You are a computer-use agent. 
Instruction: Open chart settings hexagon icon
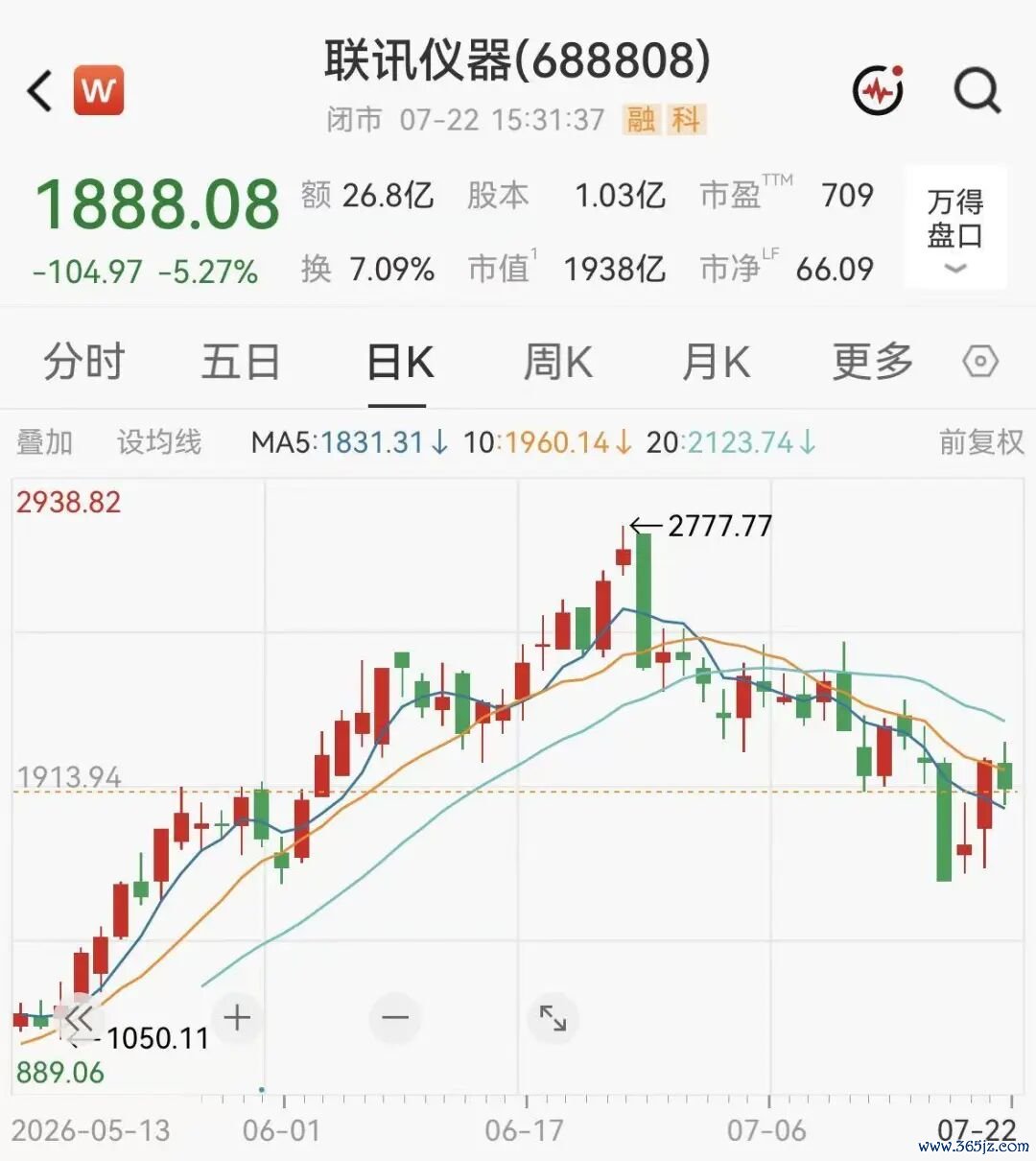pyautogui.click(x=980, y=362)
